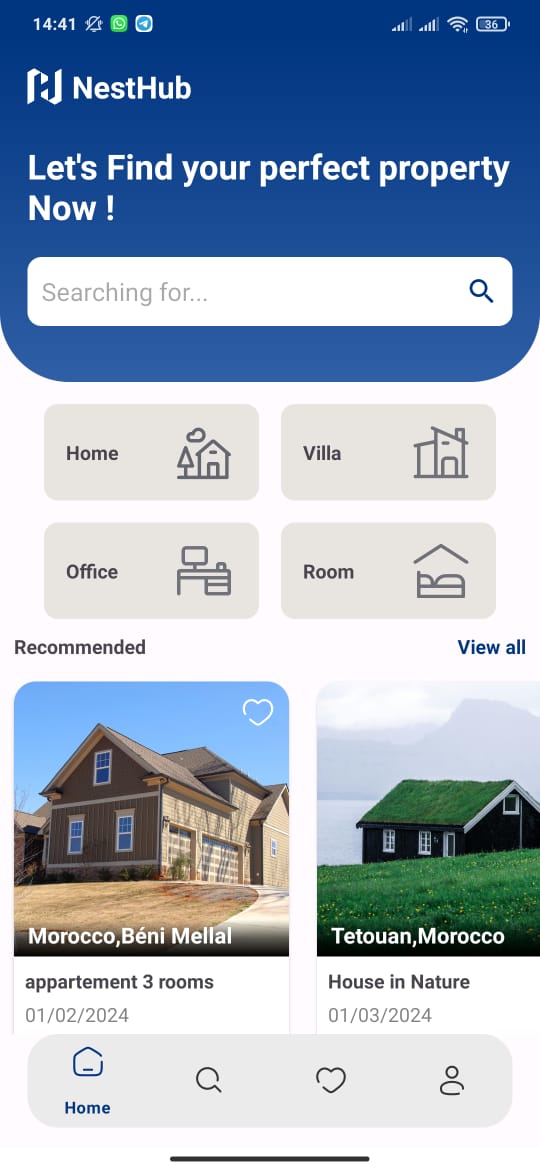Viewport: 540px width, 1170px height.
Task: Like the Morocco, Béni Mellal listing with the heart
Action: coord(258,712)
